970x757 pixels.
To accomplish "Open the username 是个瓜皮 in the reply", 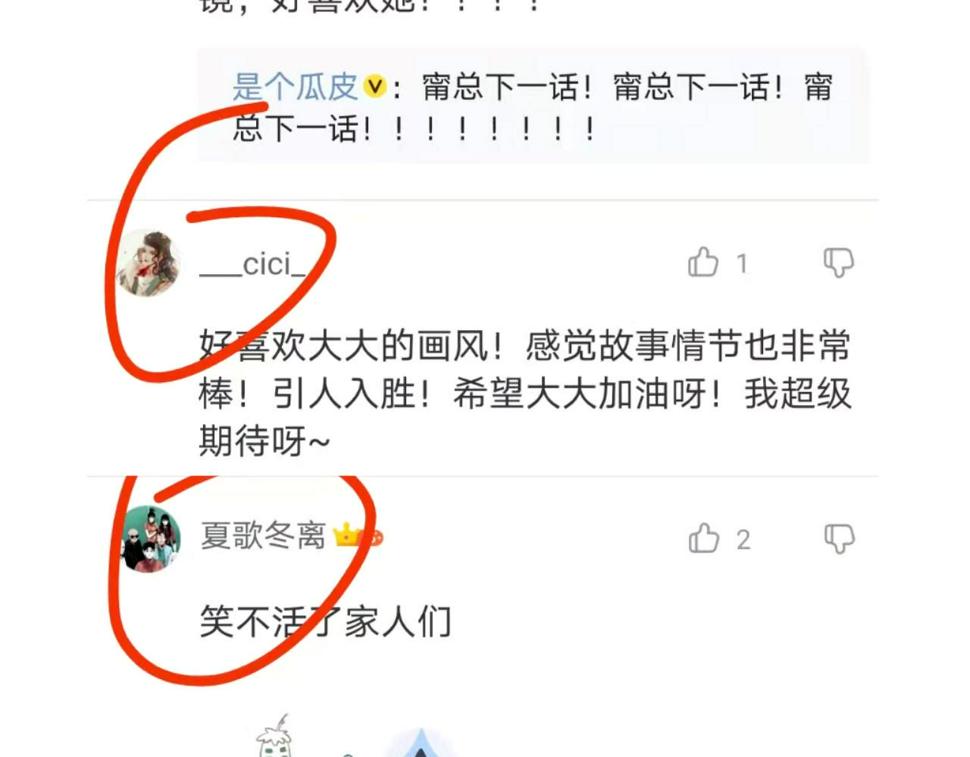I will (x=295, y=87).
